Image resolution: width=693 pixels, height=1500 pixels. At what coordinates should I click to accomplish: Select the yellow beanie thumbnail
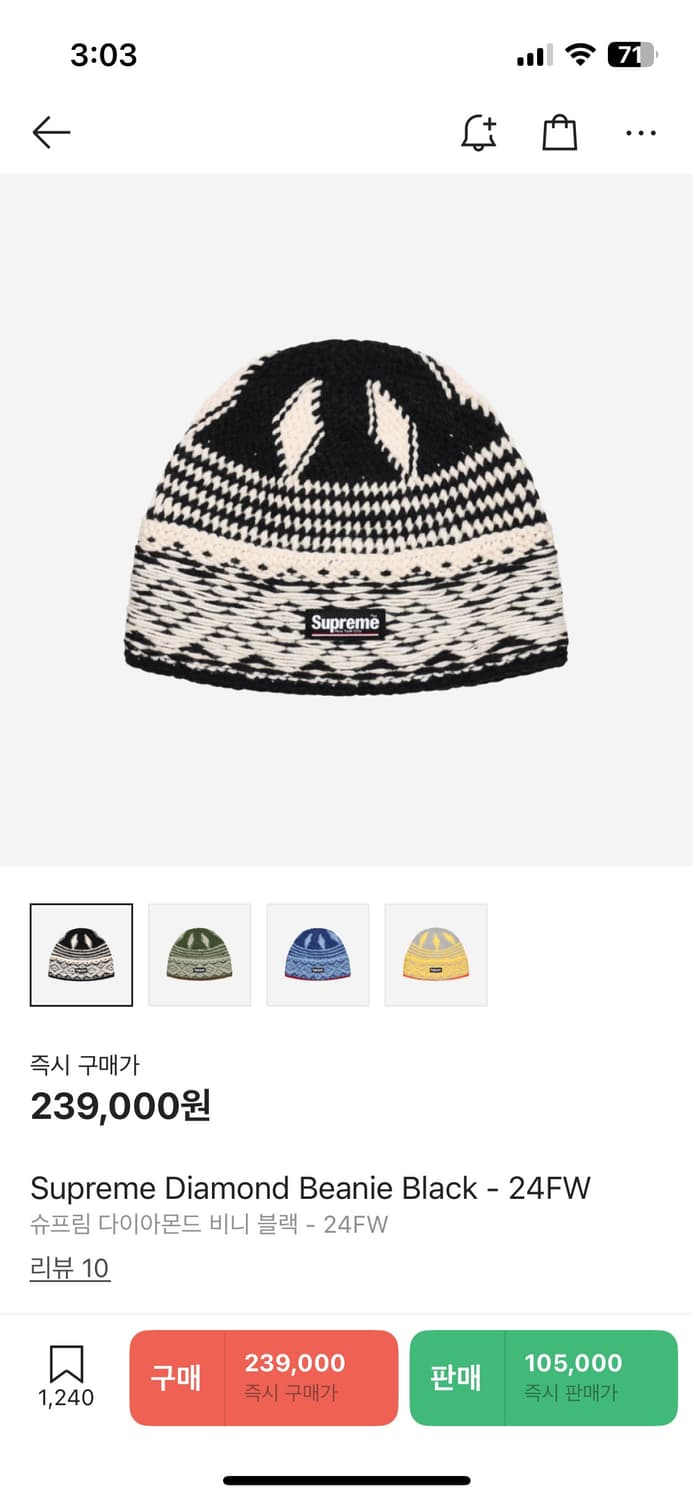click(x=436, y=955)
